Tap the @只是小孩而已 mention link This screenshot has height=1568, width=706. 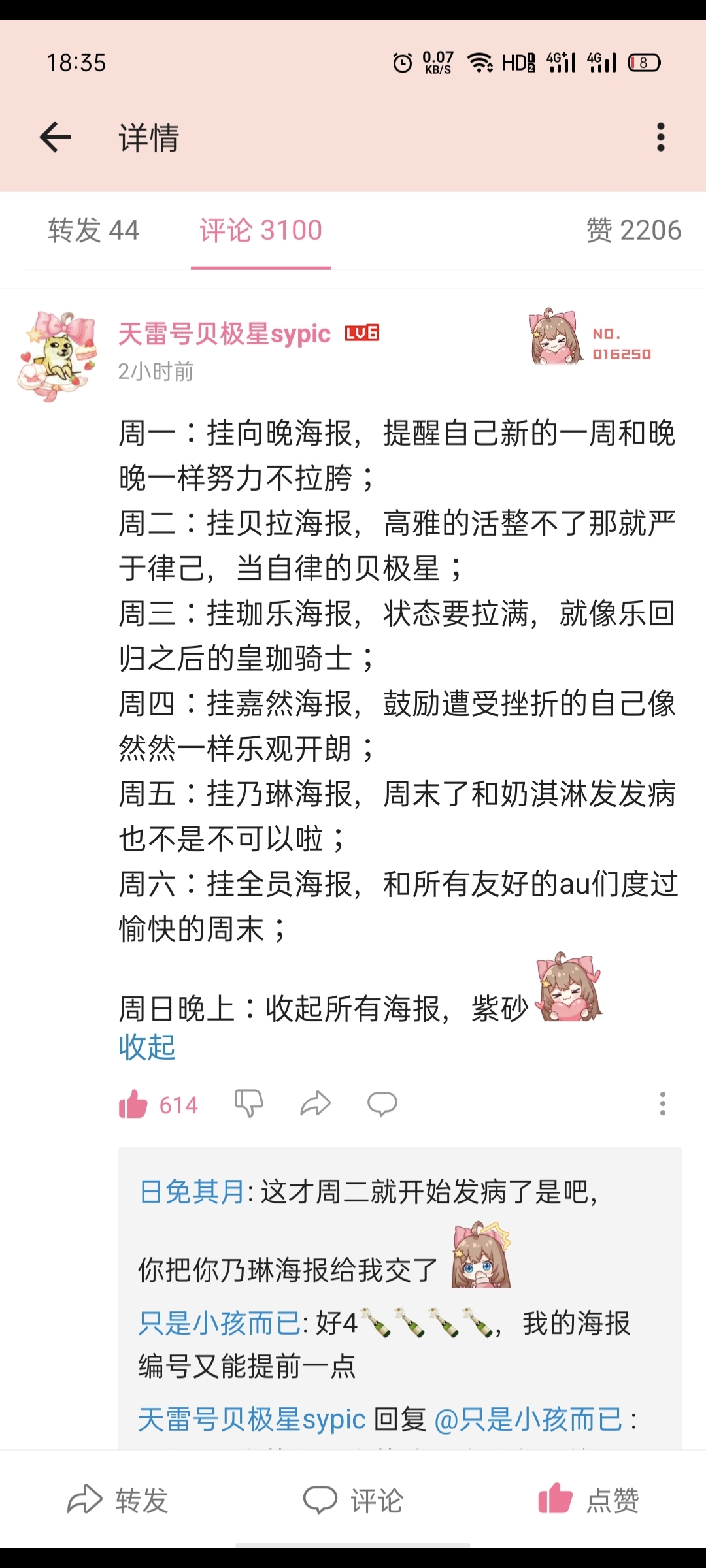[528, 1420]
